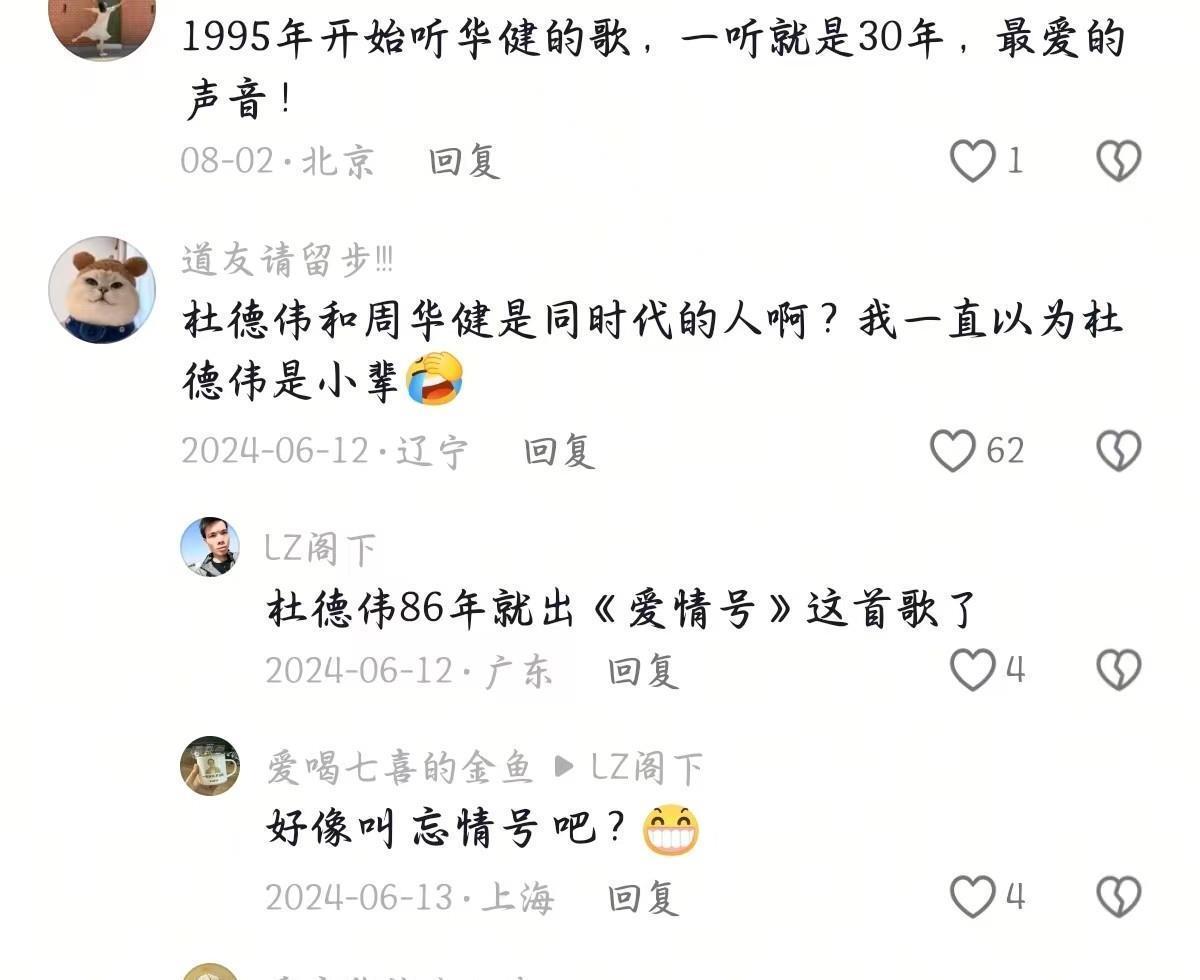Open 爱喝七喜的金鱼 username link
This screenshot has width=1200, height=980.
[399, 768]
